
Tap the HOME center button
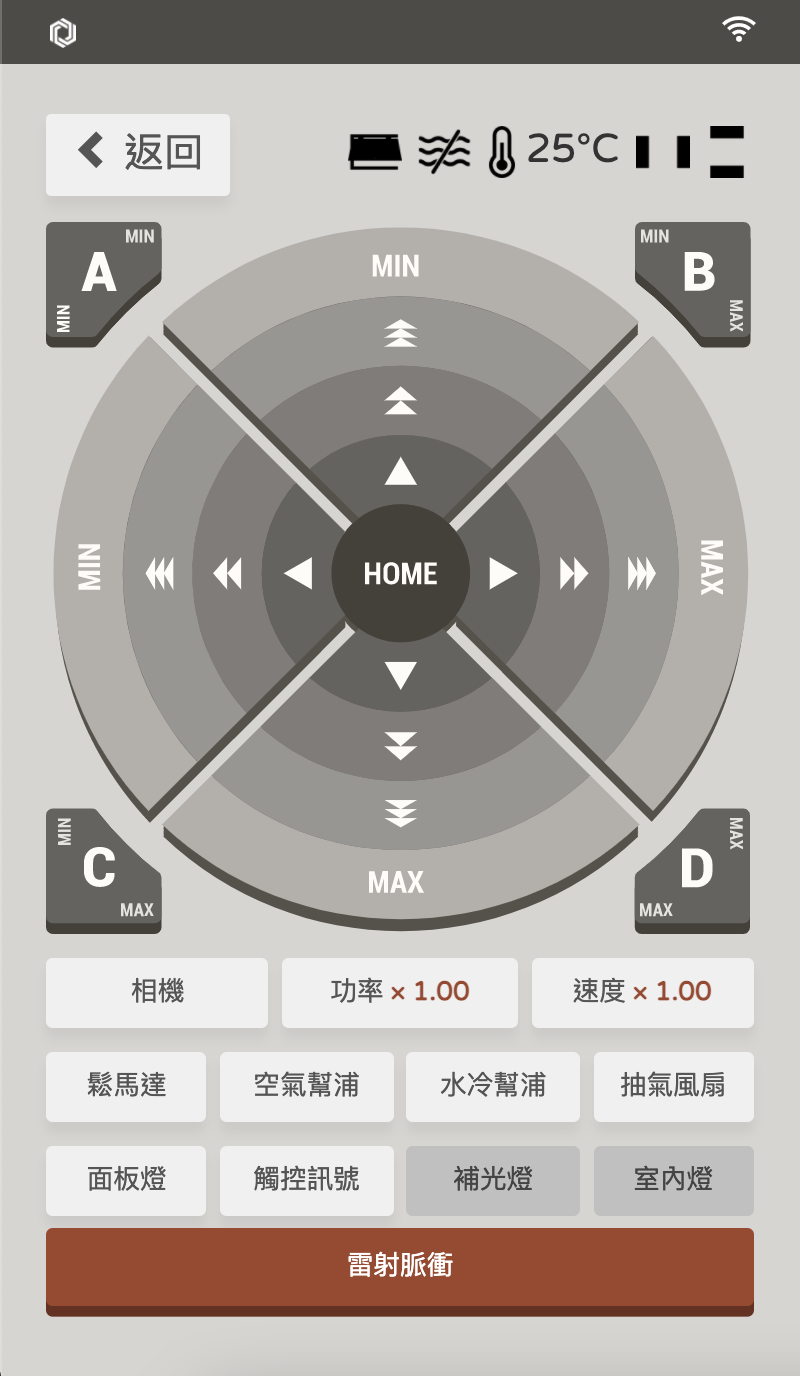pyautogui.click(x=400, y=574)
